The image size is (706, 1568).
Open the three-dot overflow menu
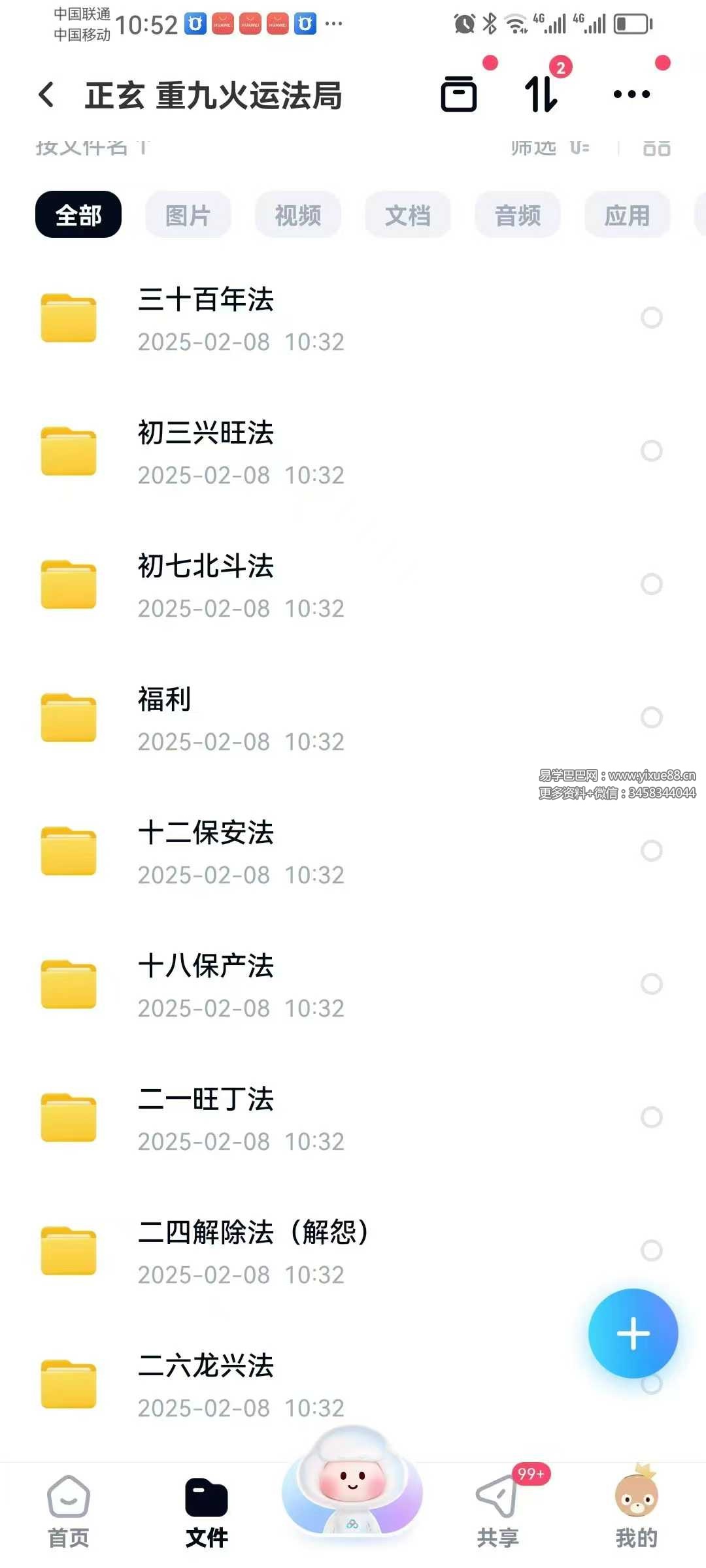pos(631,94)
